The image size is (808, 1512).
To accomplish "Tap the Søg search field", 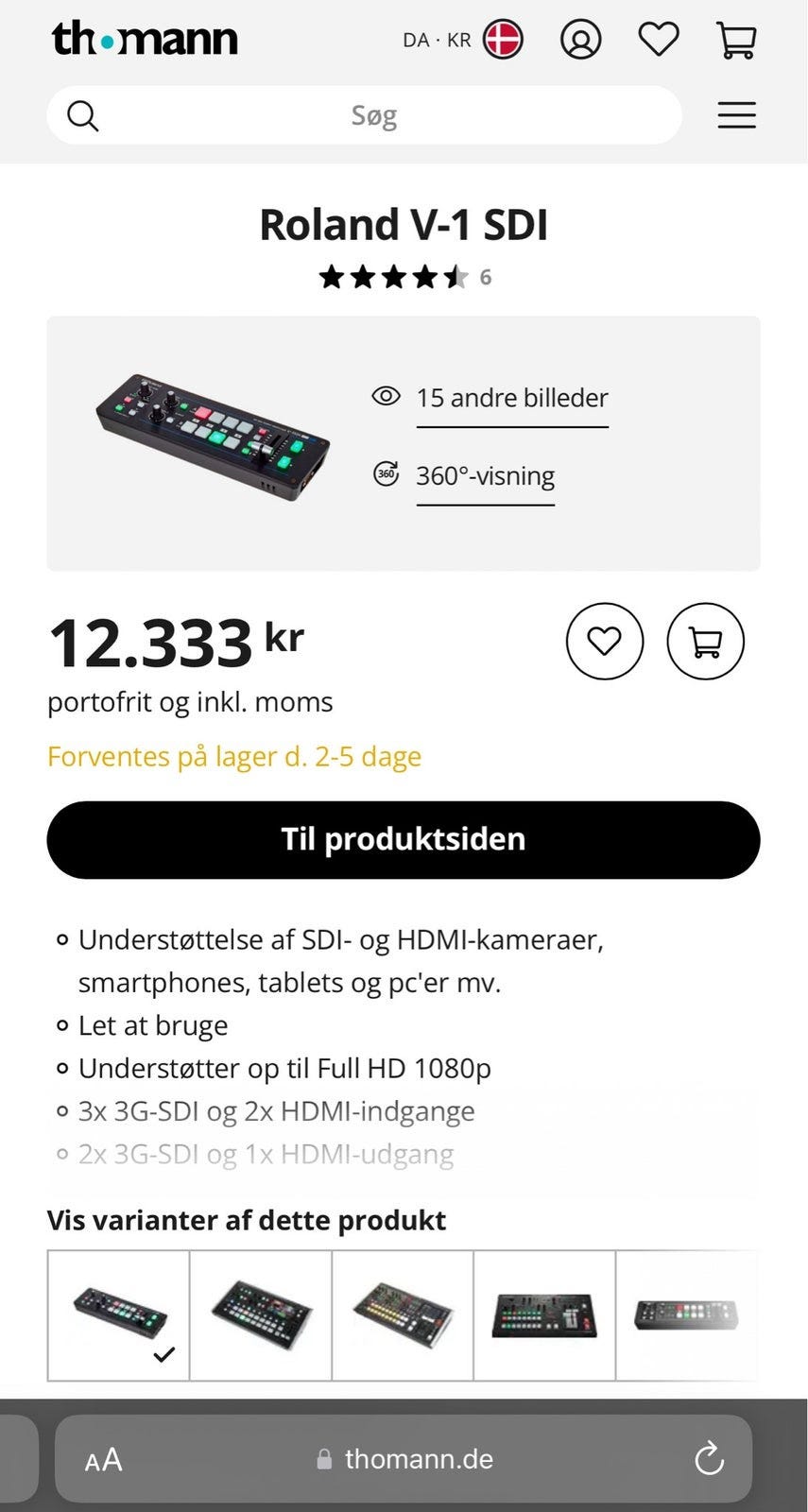I will click(373, 115).
